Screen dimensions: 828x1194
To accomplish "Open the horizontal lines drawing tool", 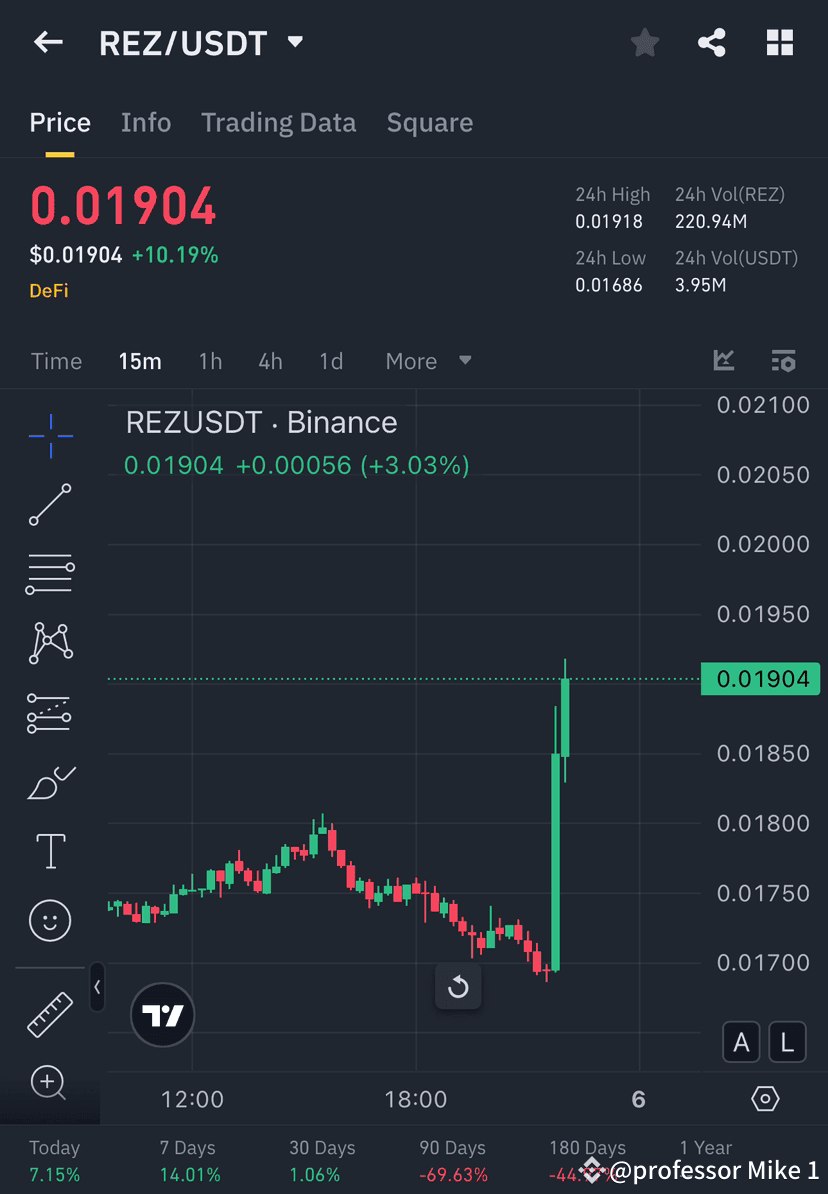I will 50,573.
